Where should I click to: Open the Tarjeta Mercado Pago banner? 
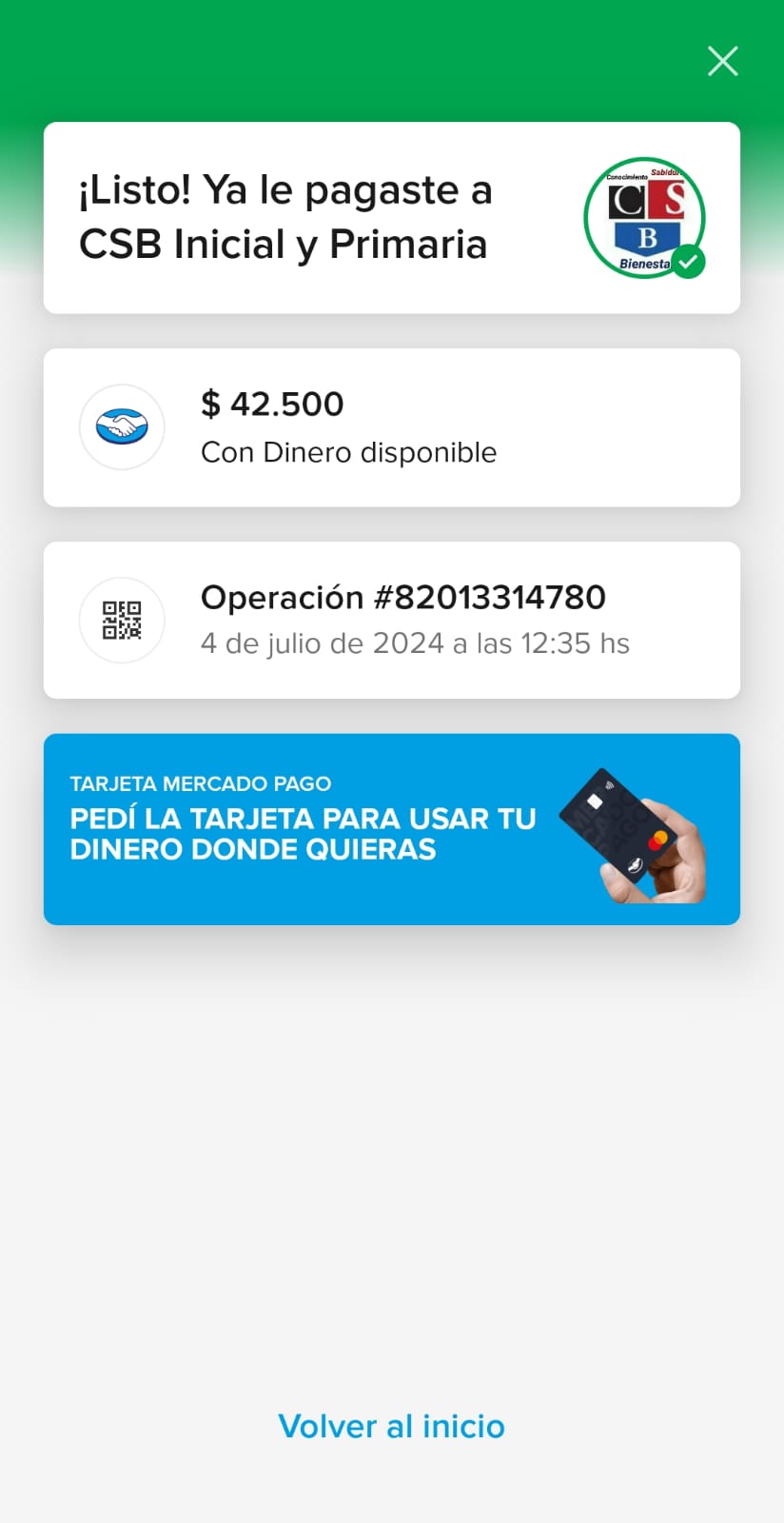(x=391, y=828)
